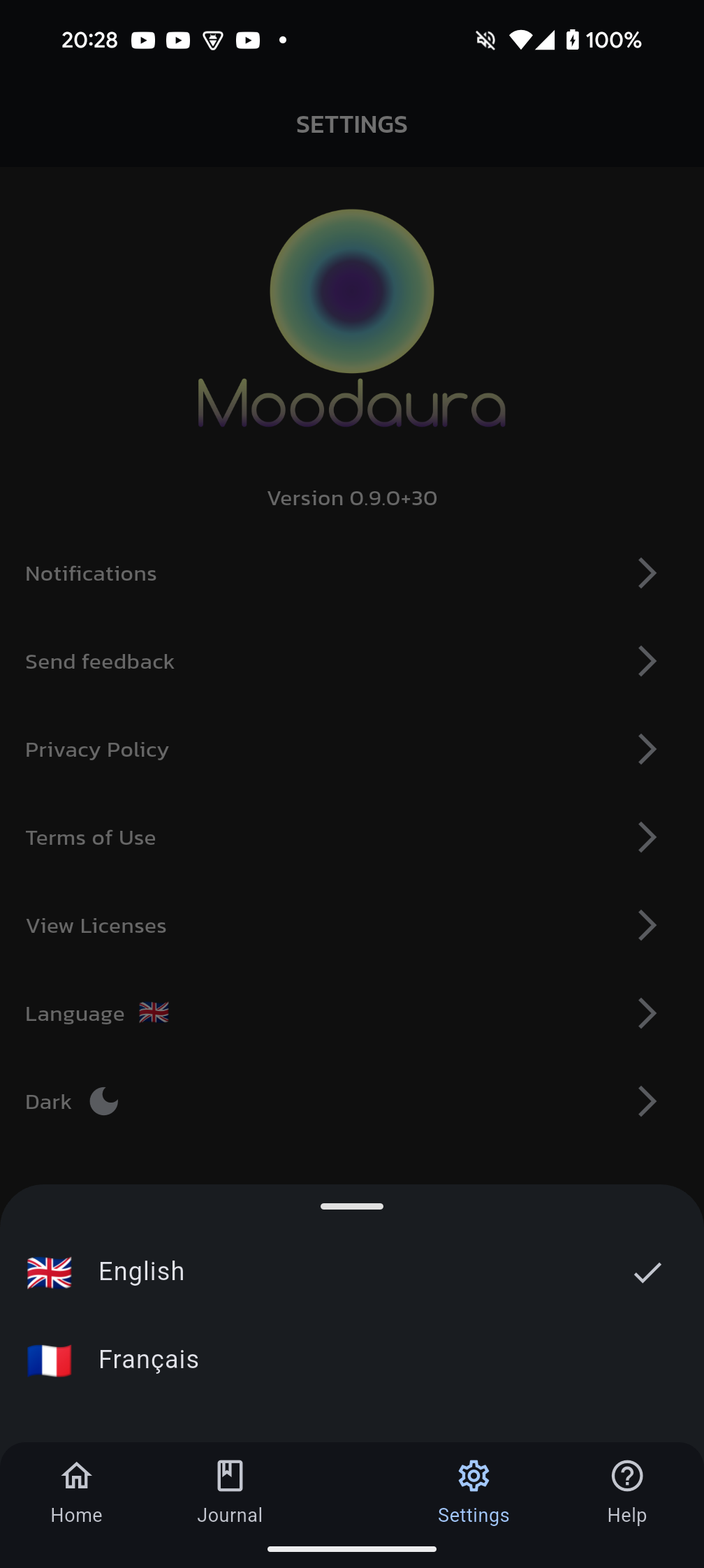Open the Journal tab

click(230, 1492)
